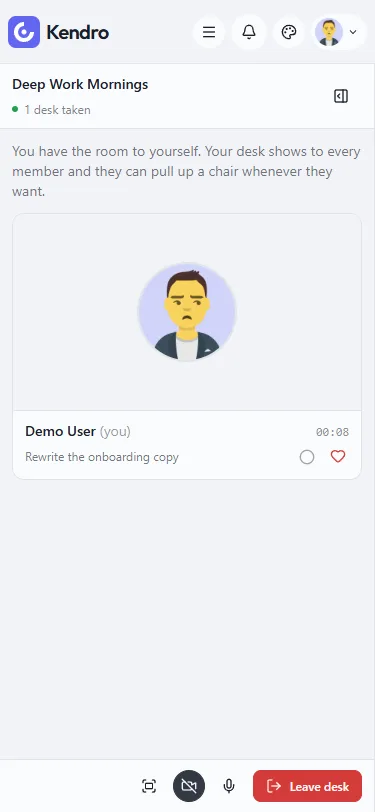Open the theme palette
Image resolution: width=375 pixels, height=812 pixels.
click(x=289, y=32)
